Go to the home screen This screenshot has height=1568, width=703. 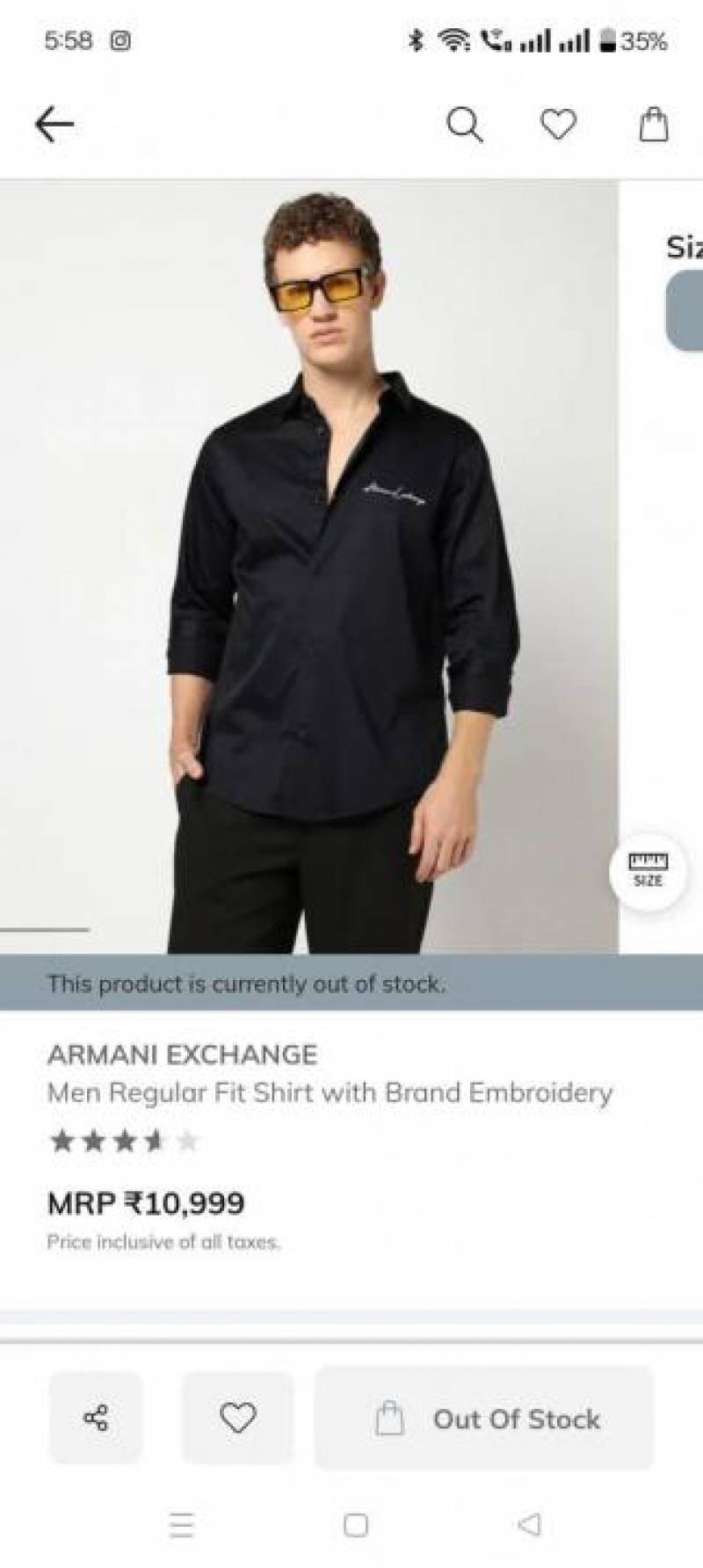click(x=355, y=1524)
